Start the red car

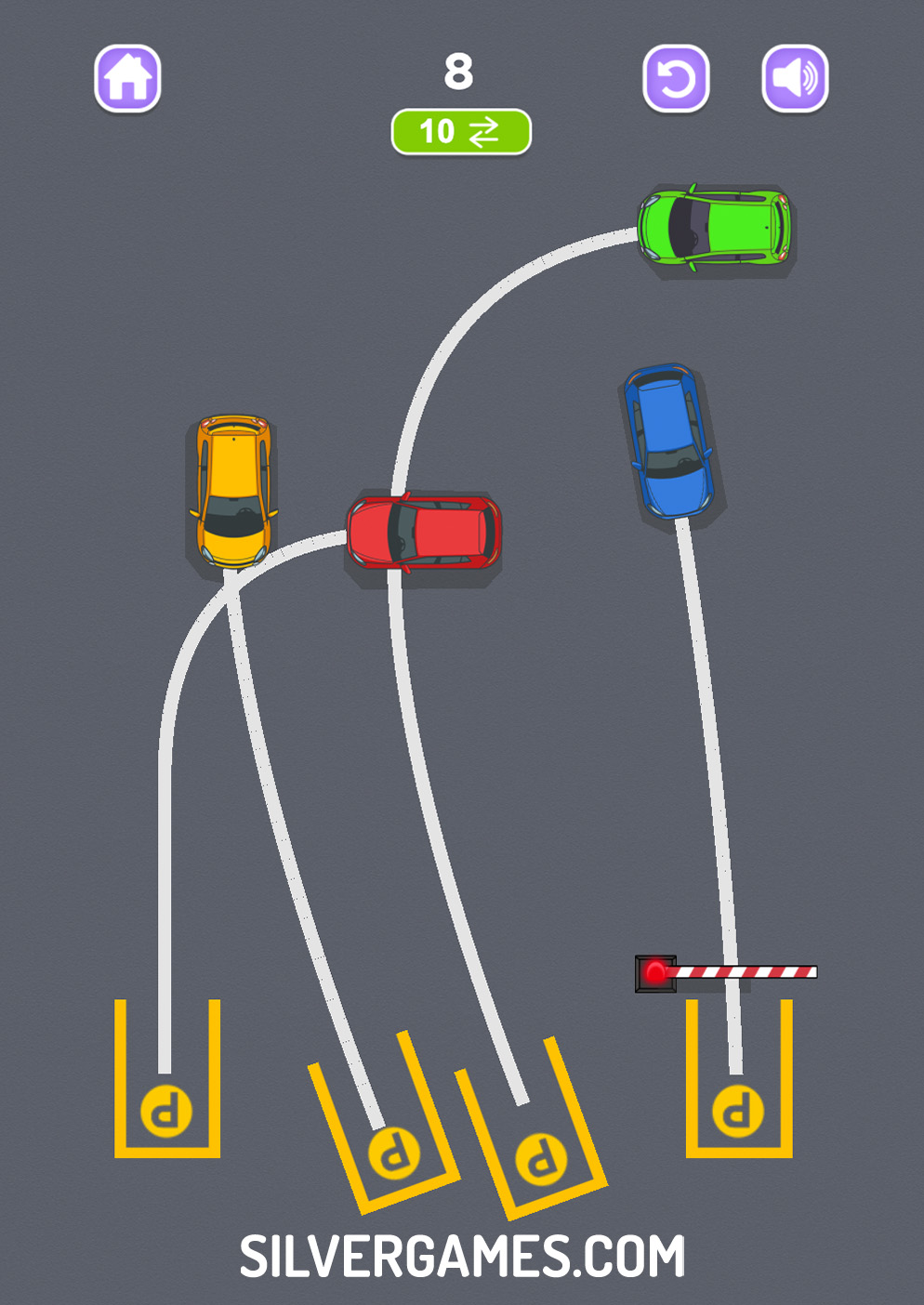[424, 533]
